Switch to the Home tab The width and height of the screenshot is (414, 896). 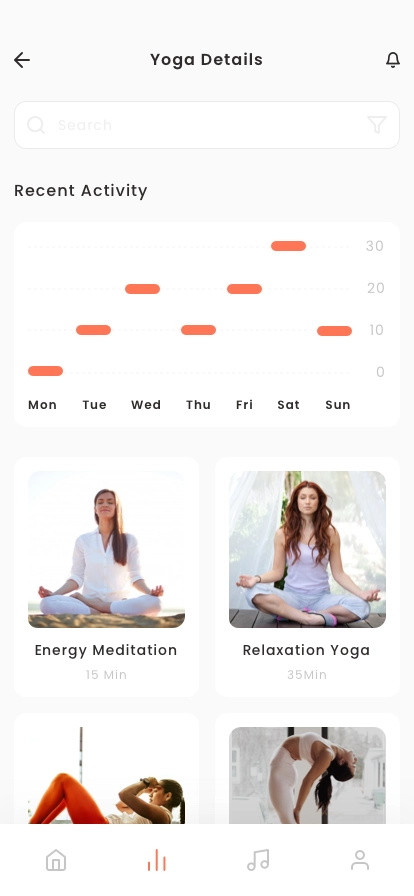pyautogui.click(x=56, y=860)
